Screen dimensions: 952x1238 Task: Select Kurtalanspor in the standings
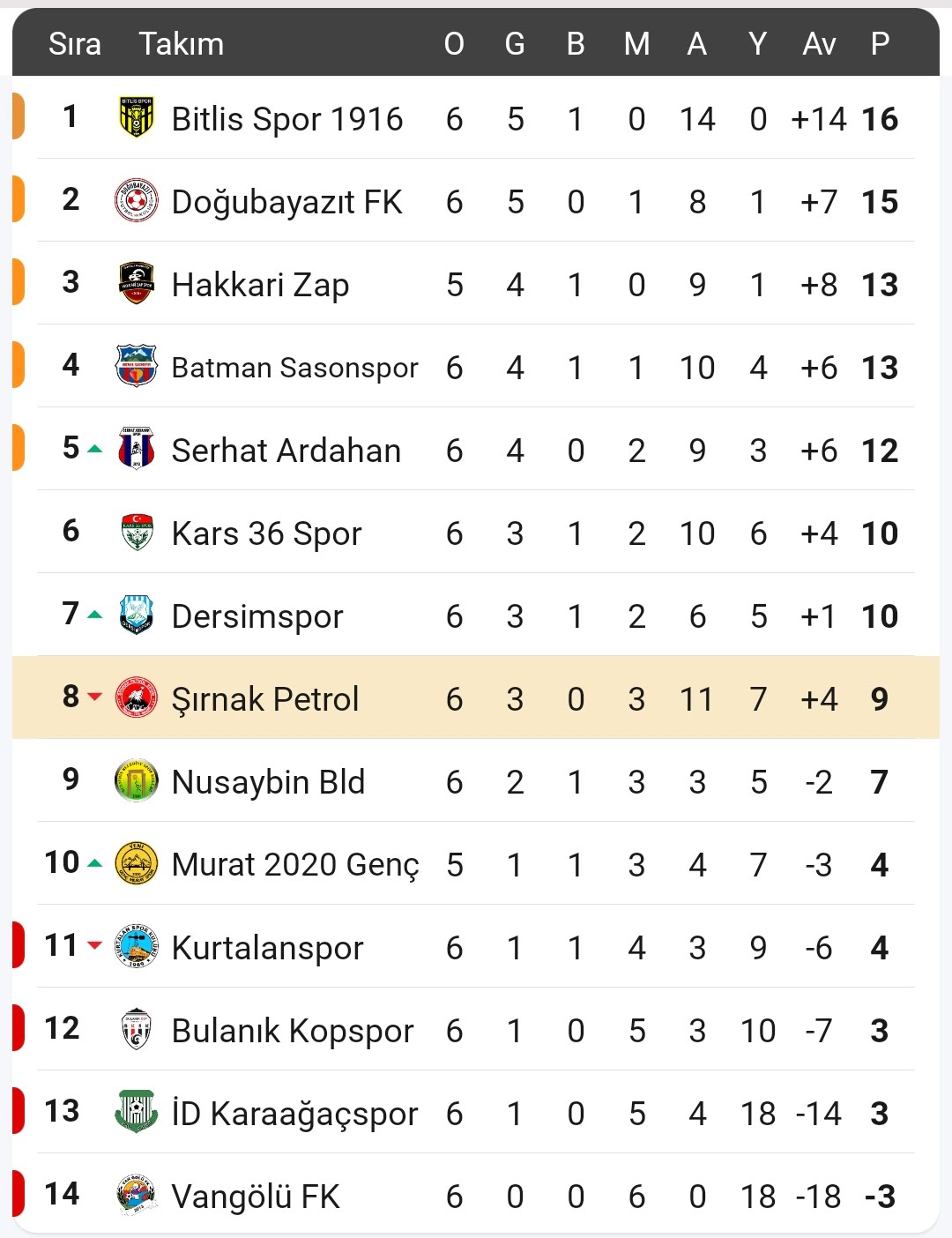point(267,947)
